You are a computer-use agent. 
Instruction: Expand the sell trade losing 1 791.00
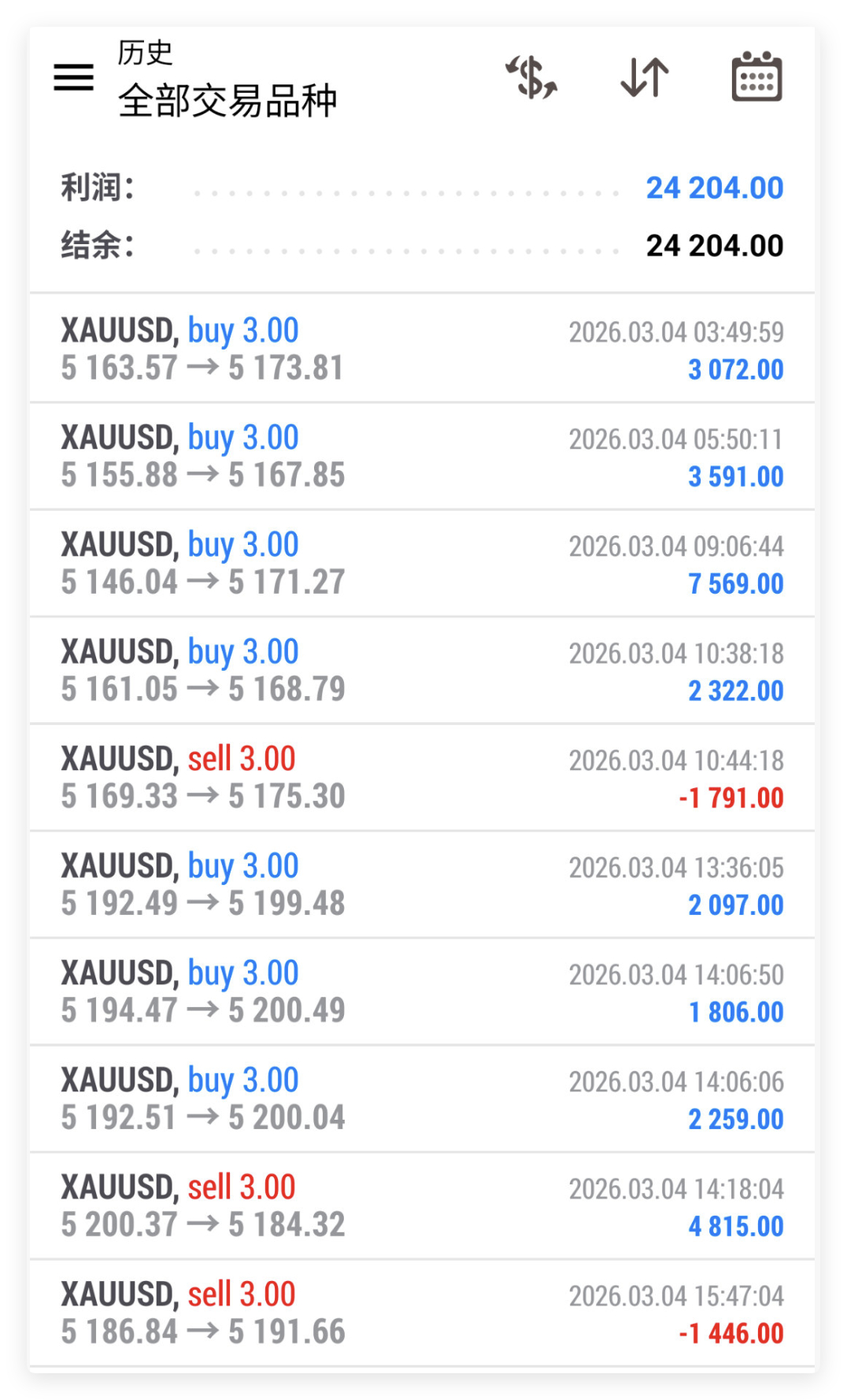[x=422, y=777]
